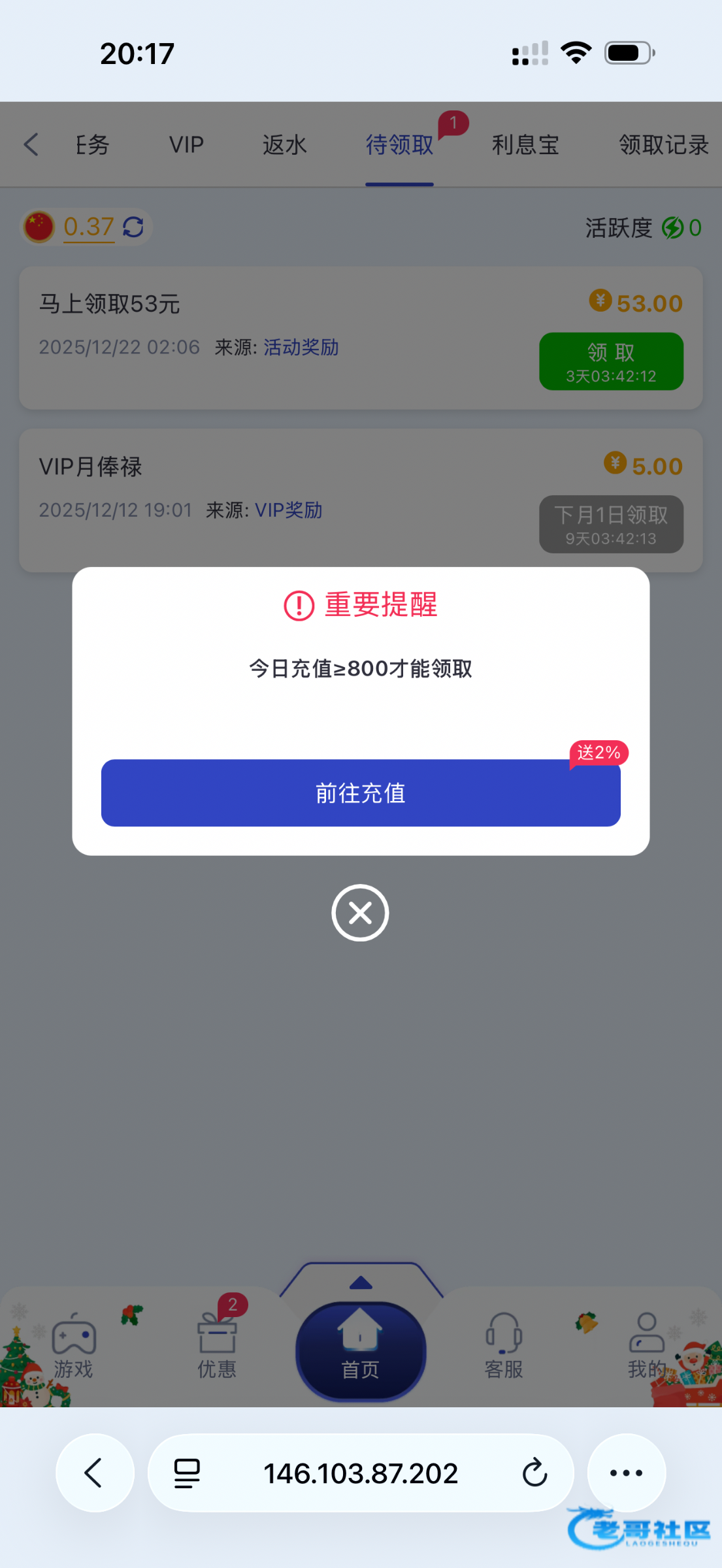Switch to the 利息宝 tab
This screenshot has width=722, height=1568.
tap(525, 144)
